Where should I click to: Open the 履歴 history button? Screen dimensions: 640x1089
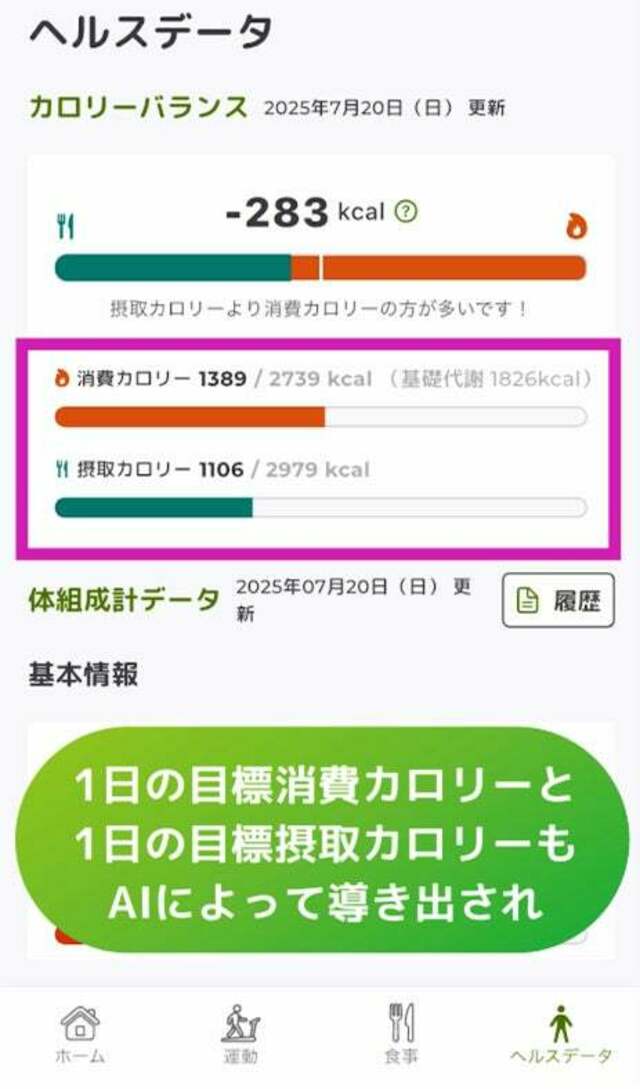(x=558, y=601)
